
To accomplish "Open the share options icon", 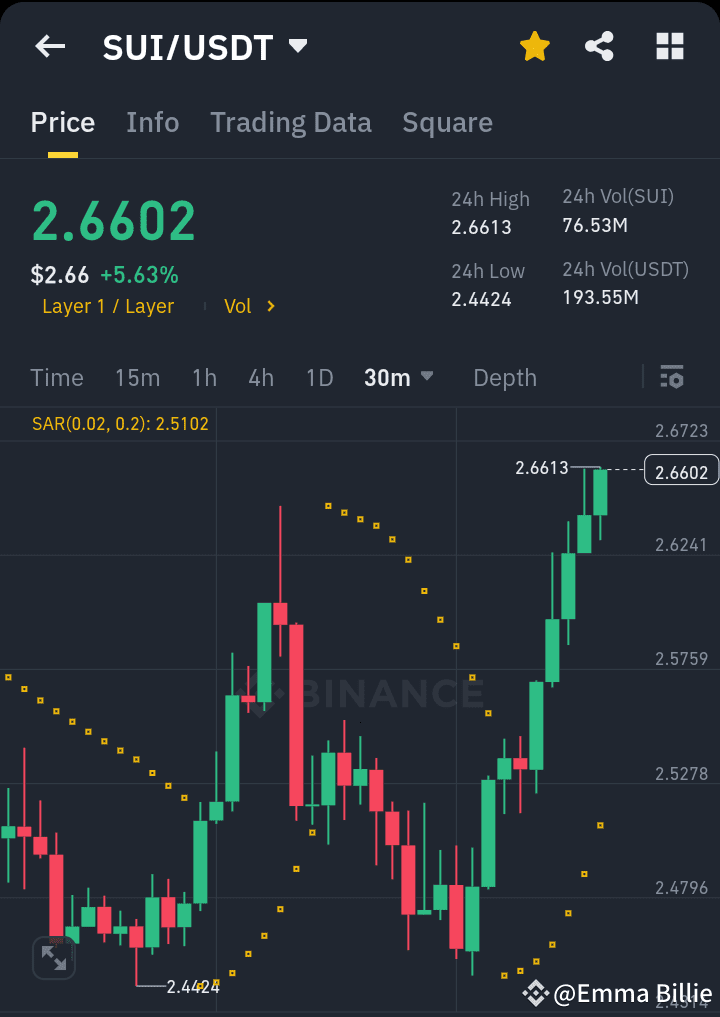I will [x=599, y=46].
